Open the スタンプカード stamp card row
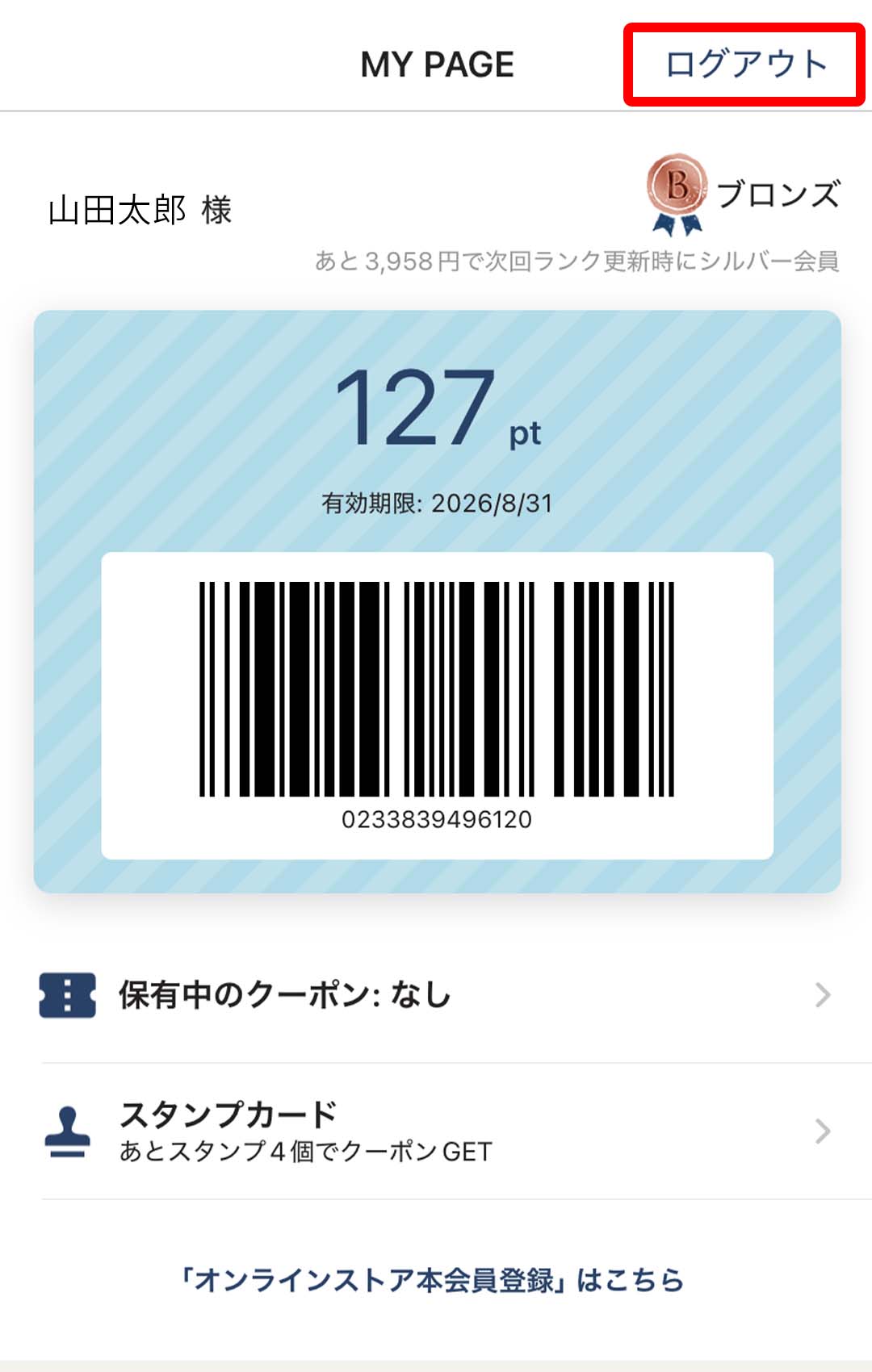This screenshot has width=872, height=1372. point(436,1131)
